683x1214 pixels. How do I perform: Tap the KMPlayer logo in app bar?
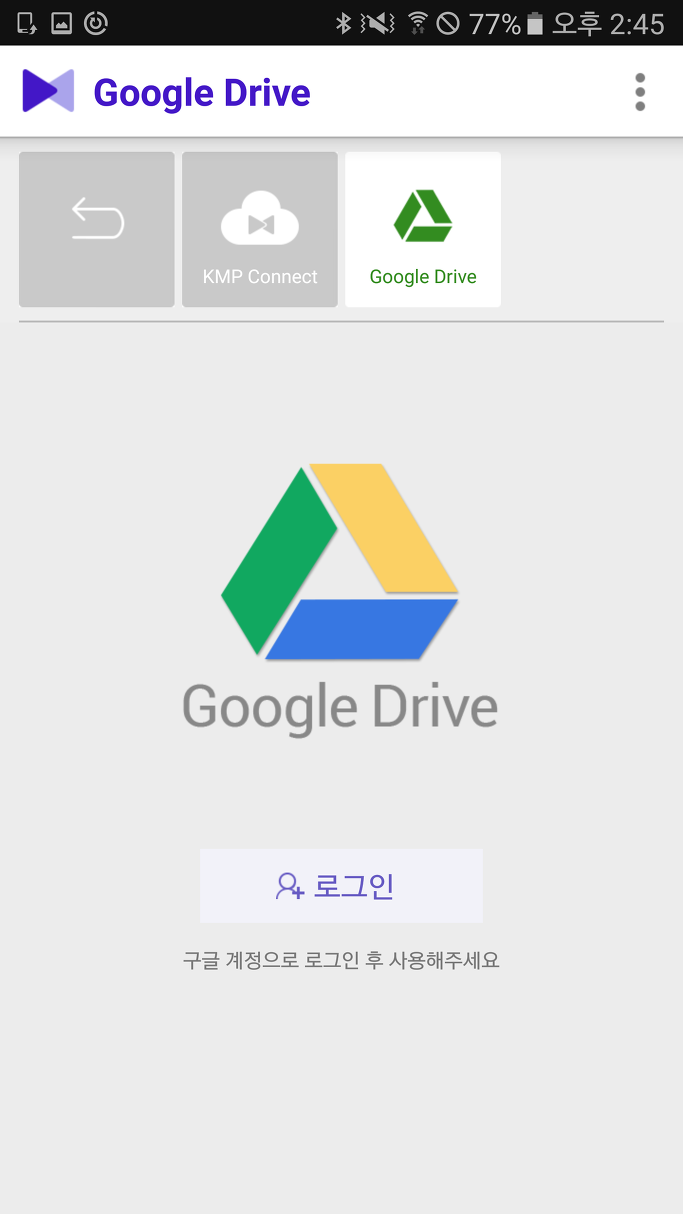(48, 91)
